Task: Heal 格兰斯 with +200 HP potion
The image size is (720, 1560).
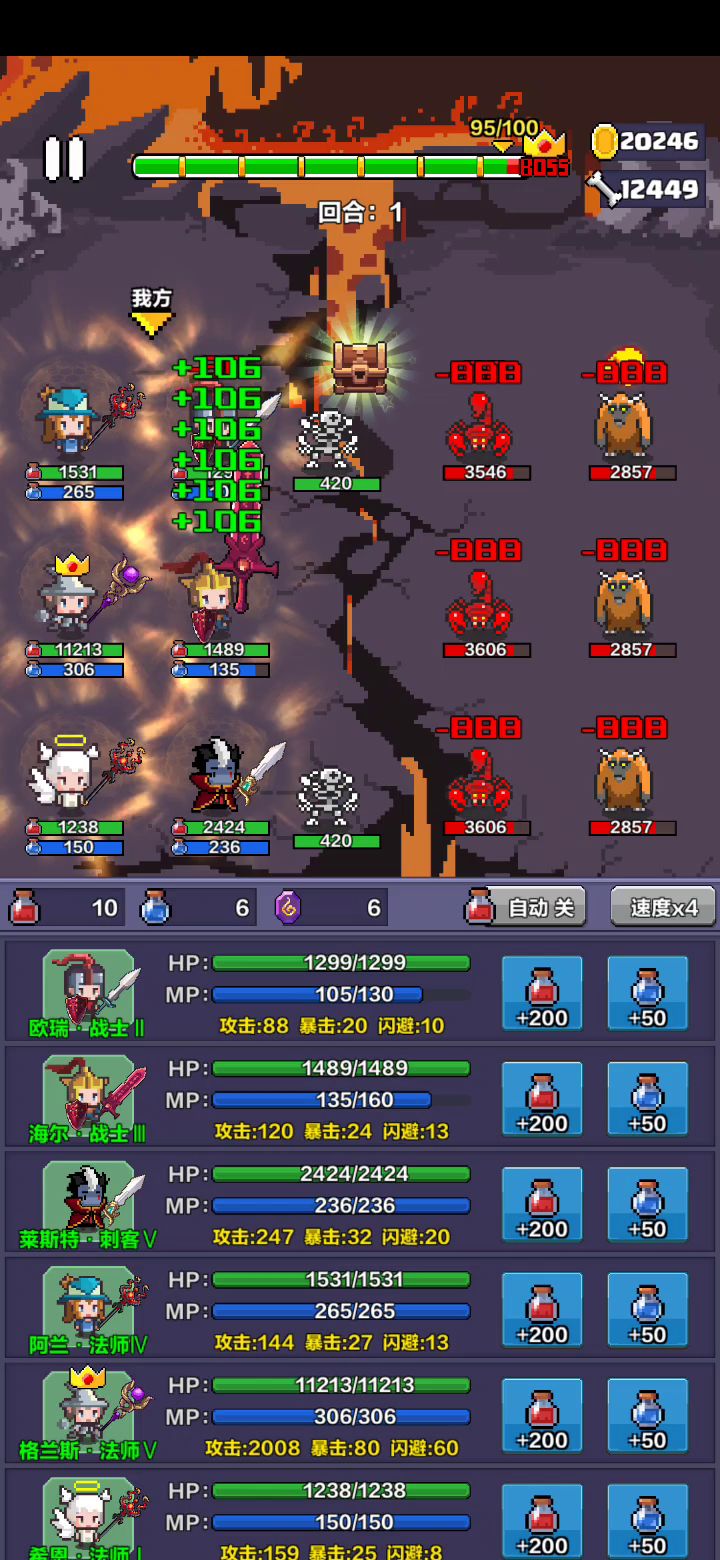Action: click(x=542, y=1416)
